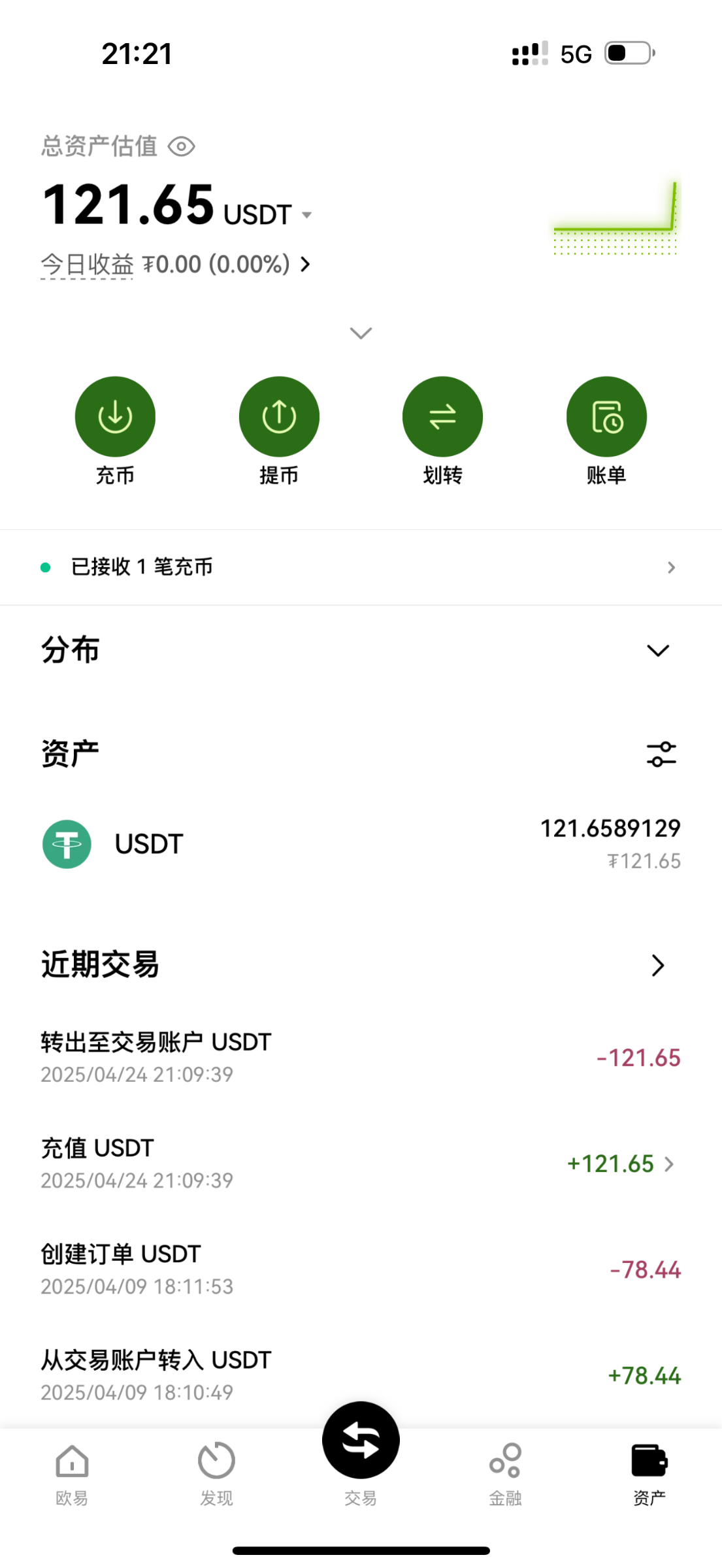Image resolution: width=722 pixels, height=1568 pixels.
Task: Expand the chevron below today's earnings
Action: click(x=361, y=333)
